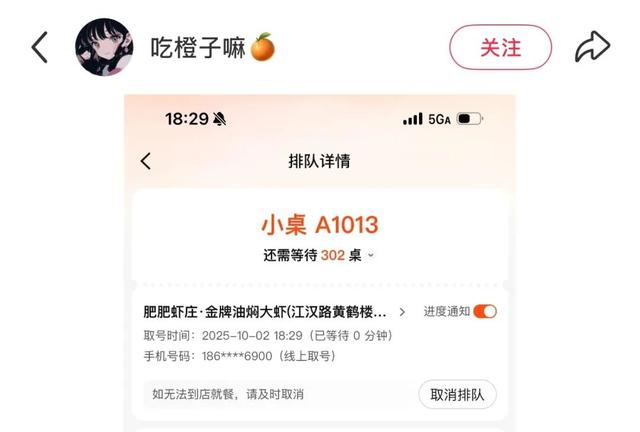Share this post
The image size is (640, 432).
click(592, 47)
